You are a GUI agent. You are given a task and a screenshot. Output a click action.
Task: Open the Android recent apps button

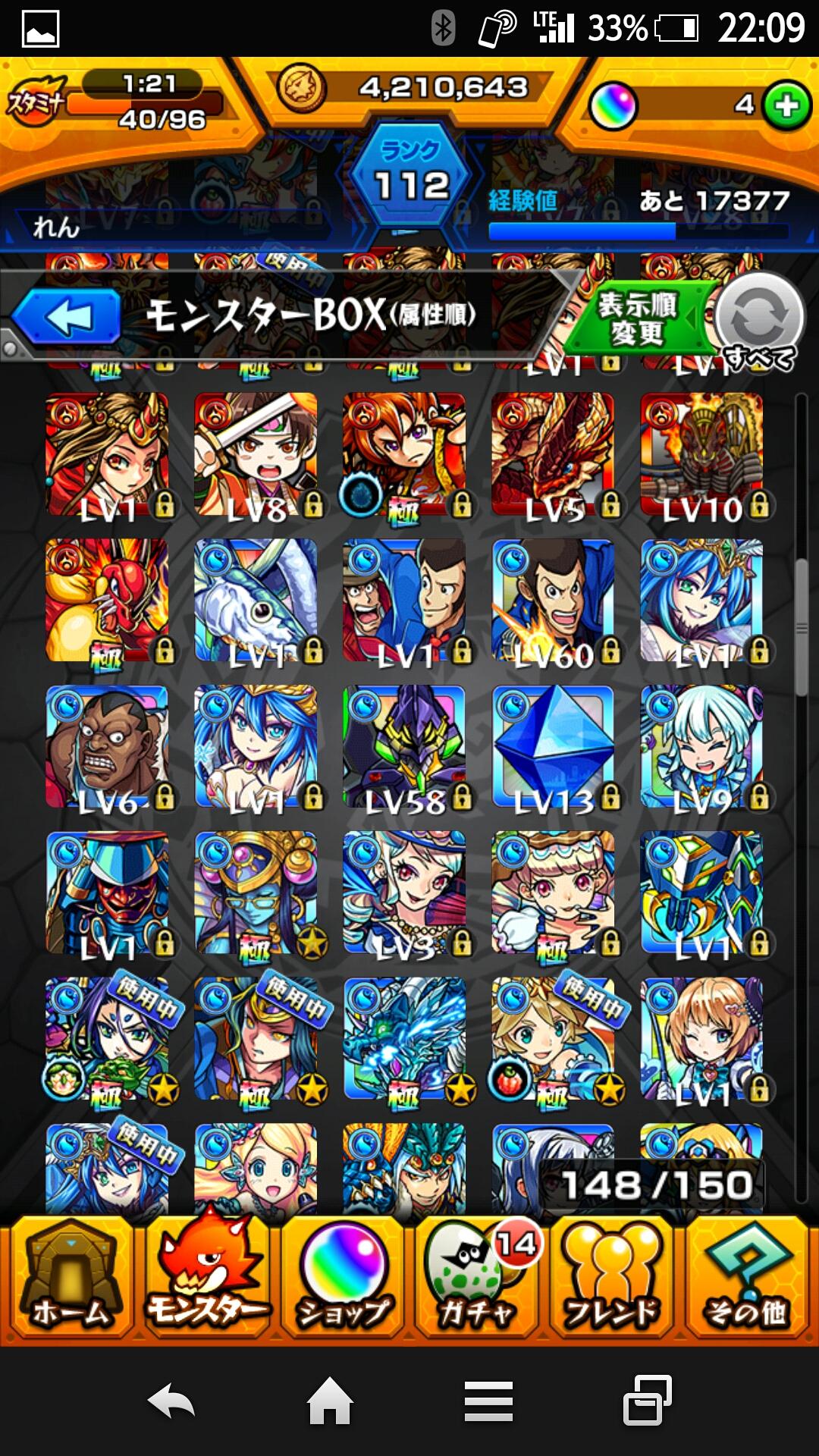pyautogui.click(x=647, y=1401)
